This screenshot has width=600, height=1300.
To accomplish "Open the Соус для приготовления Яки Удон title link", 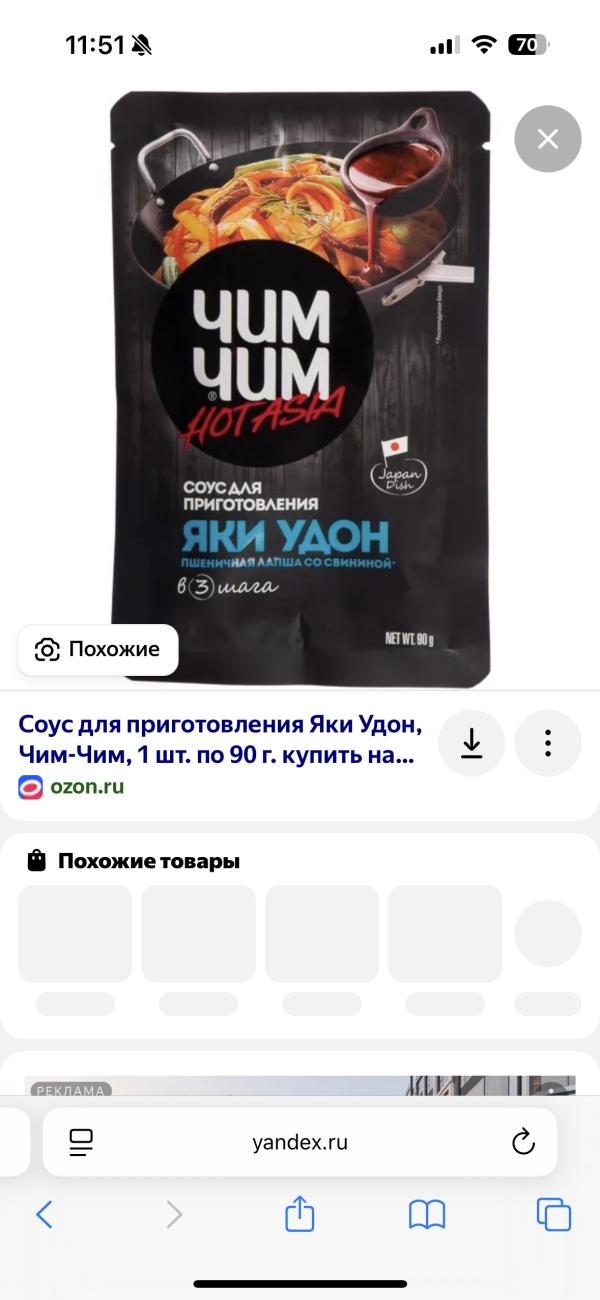I will tap(220, 739).
